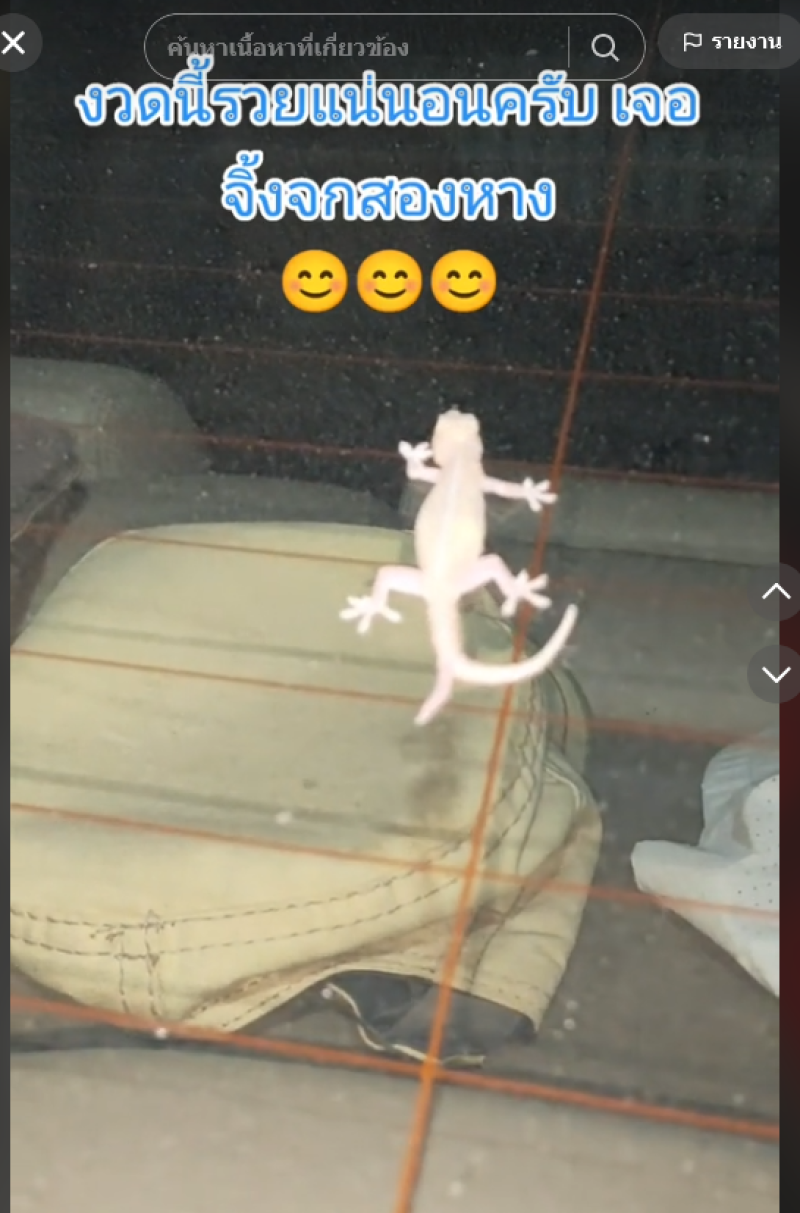This screenshot has height=1213, width=800.
Task: Tap the magnifying glass search icon
Action: point(605,47)
